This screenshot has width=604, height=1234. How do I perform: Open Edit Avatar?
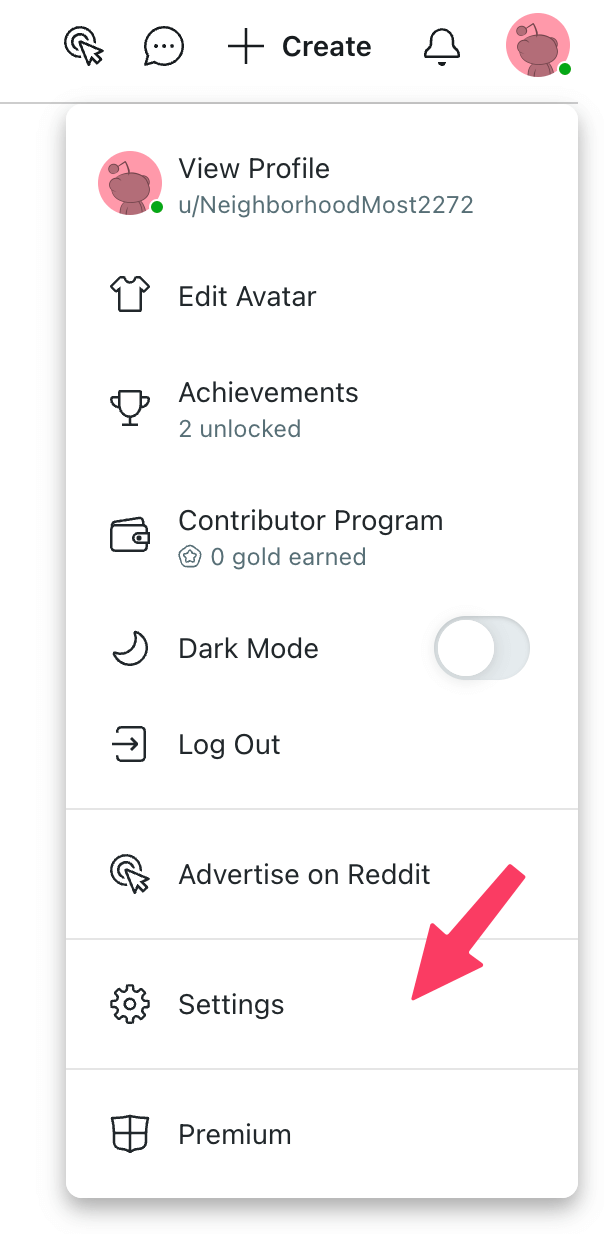pos(247,296)
